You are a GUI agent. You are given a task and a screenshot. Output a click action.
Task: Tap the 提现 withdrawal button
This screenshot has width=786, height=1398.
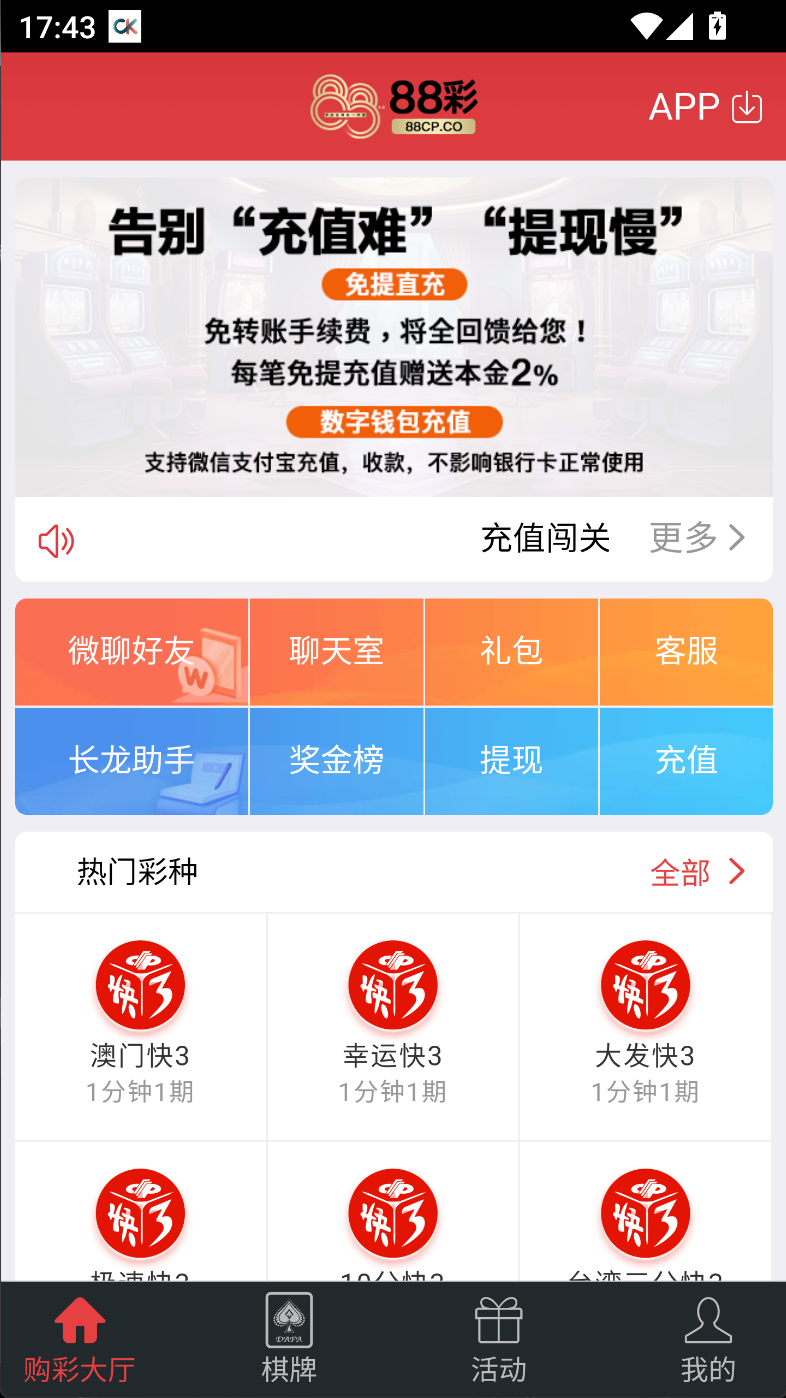[x=511, y=761]
